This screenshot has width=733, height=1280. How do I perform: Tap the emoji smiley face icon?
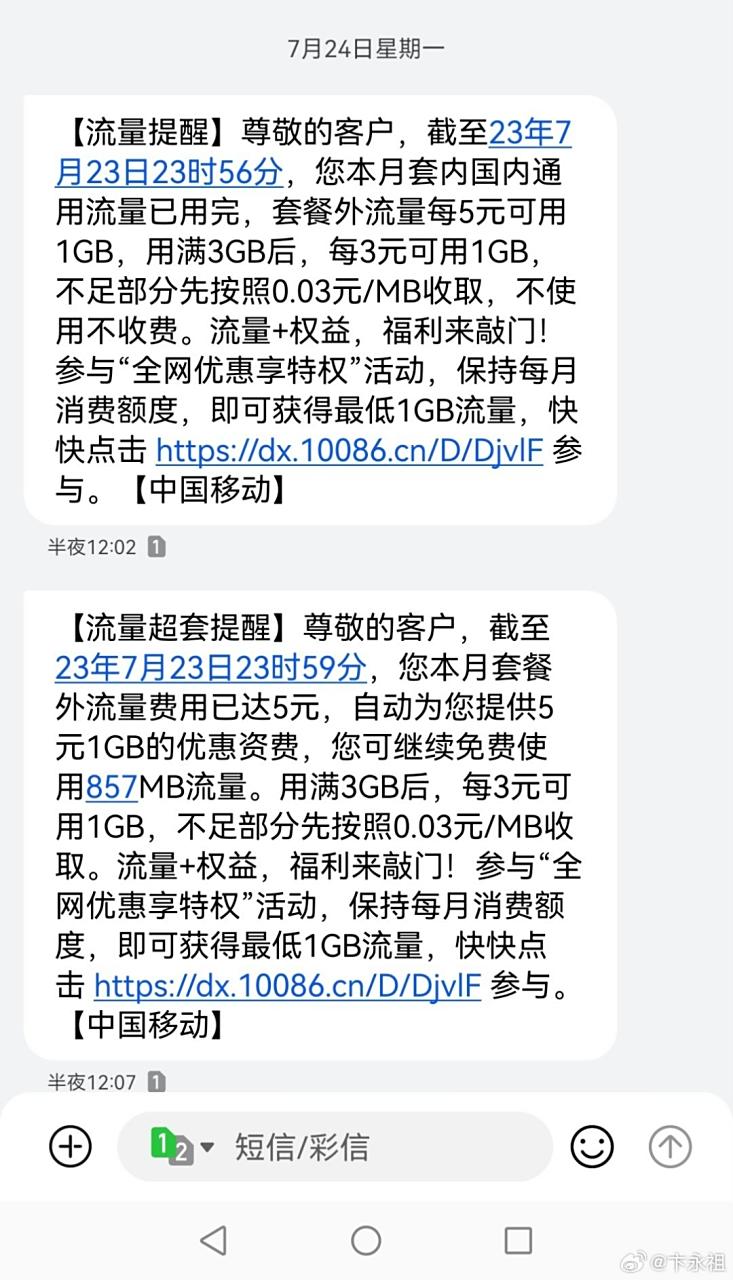592,1146
